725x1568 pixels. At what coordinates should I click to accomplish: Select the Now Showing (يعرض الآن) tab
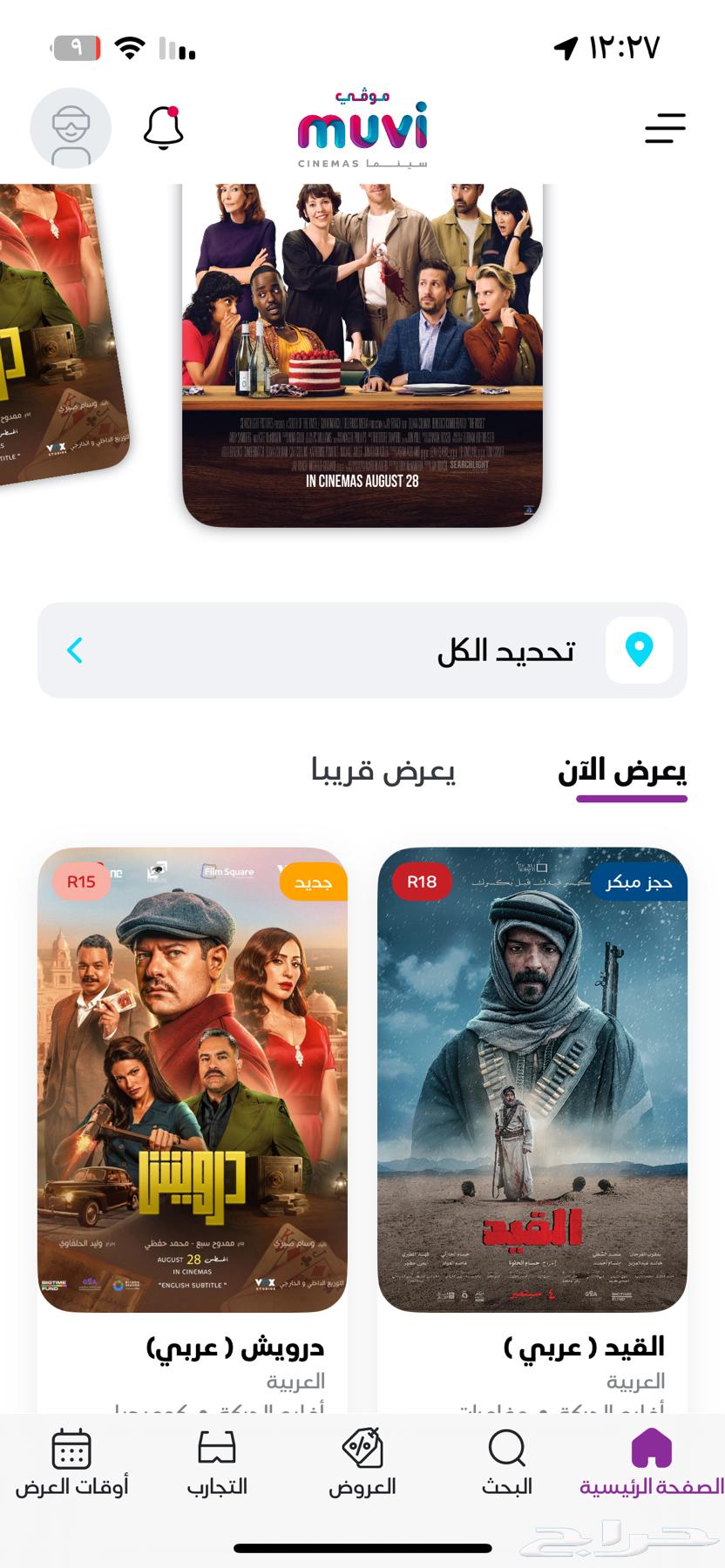[x=626, y=770]
